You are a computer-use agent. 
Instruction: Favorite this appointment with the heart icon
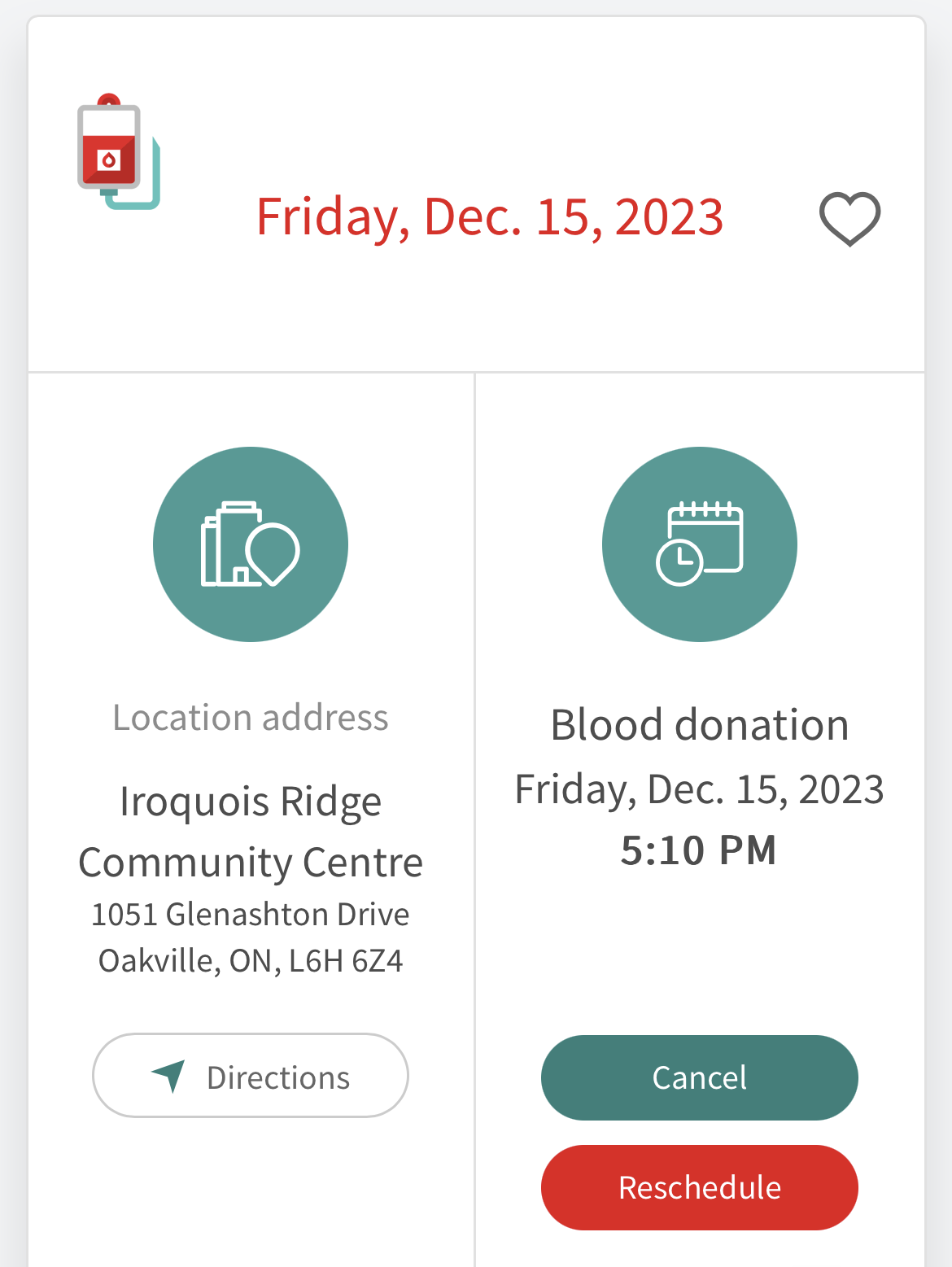click(x=849, y=218)
